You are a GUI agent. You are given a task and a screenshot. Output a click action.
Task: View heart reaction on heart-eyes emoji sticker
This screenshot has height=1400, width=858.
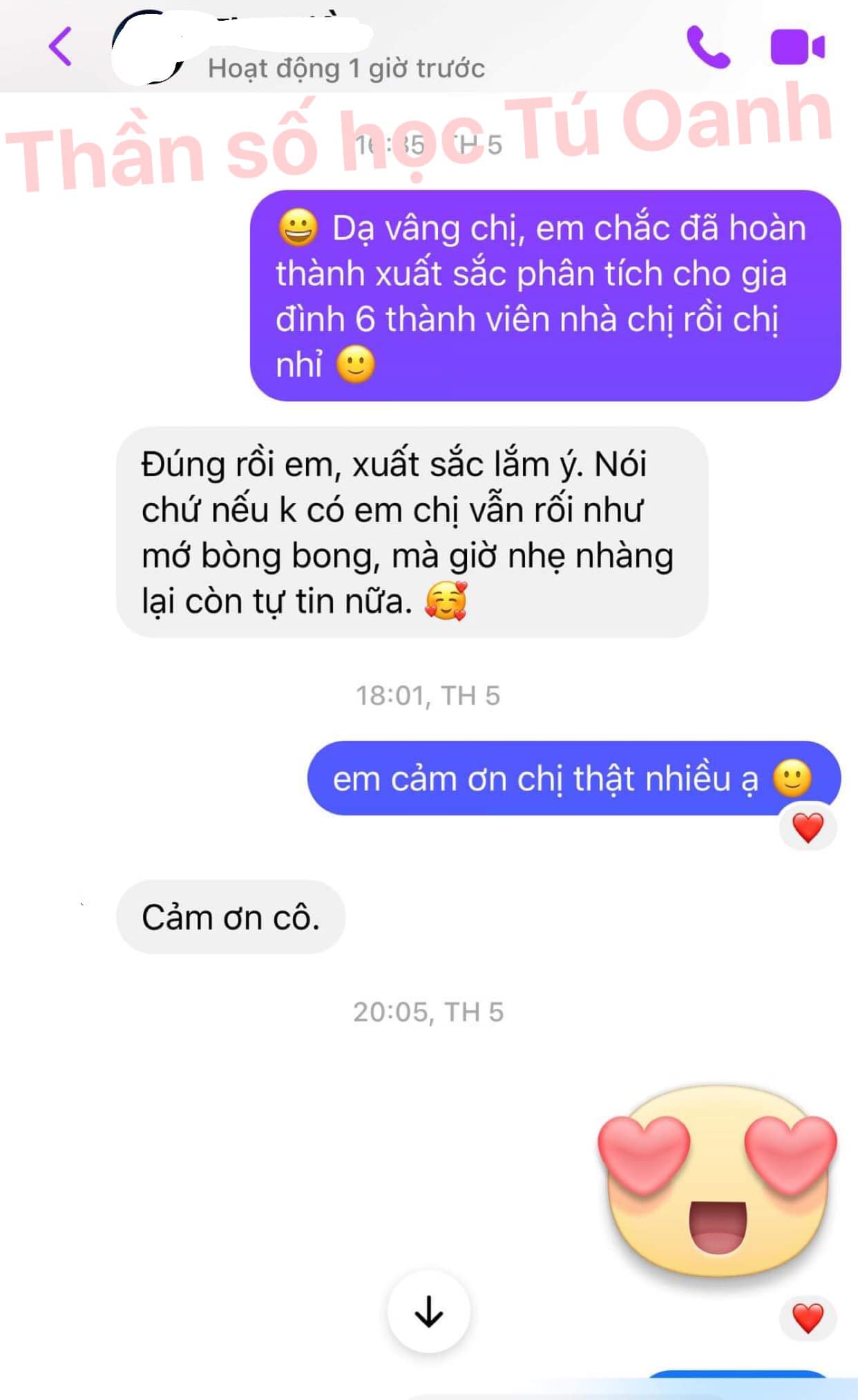[808, 1318]
